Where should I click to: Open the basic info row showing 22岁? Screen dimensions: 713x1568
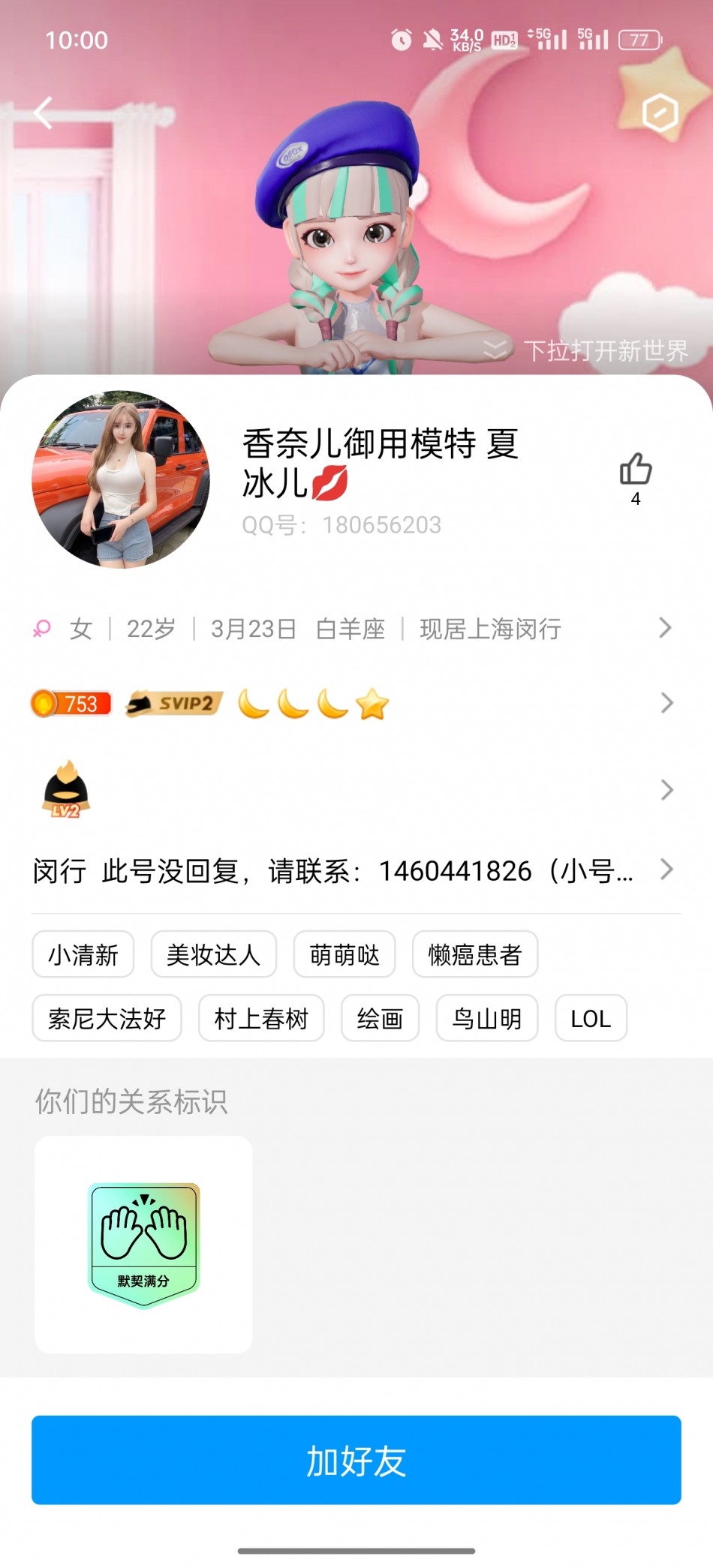(353, 629)
